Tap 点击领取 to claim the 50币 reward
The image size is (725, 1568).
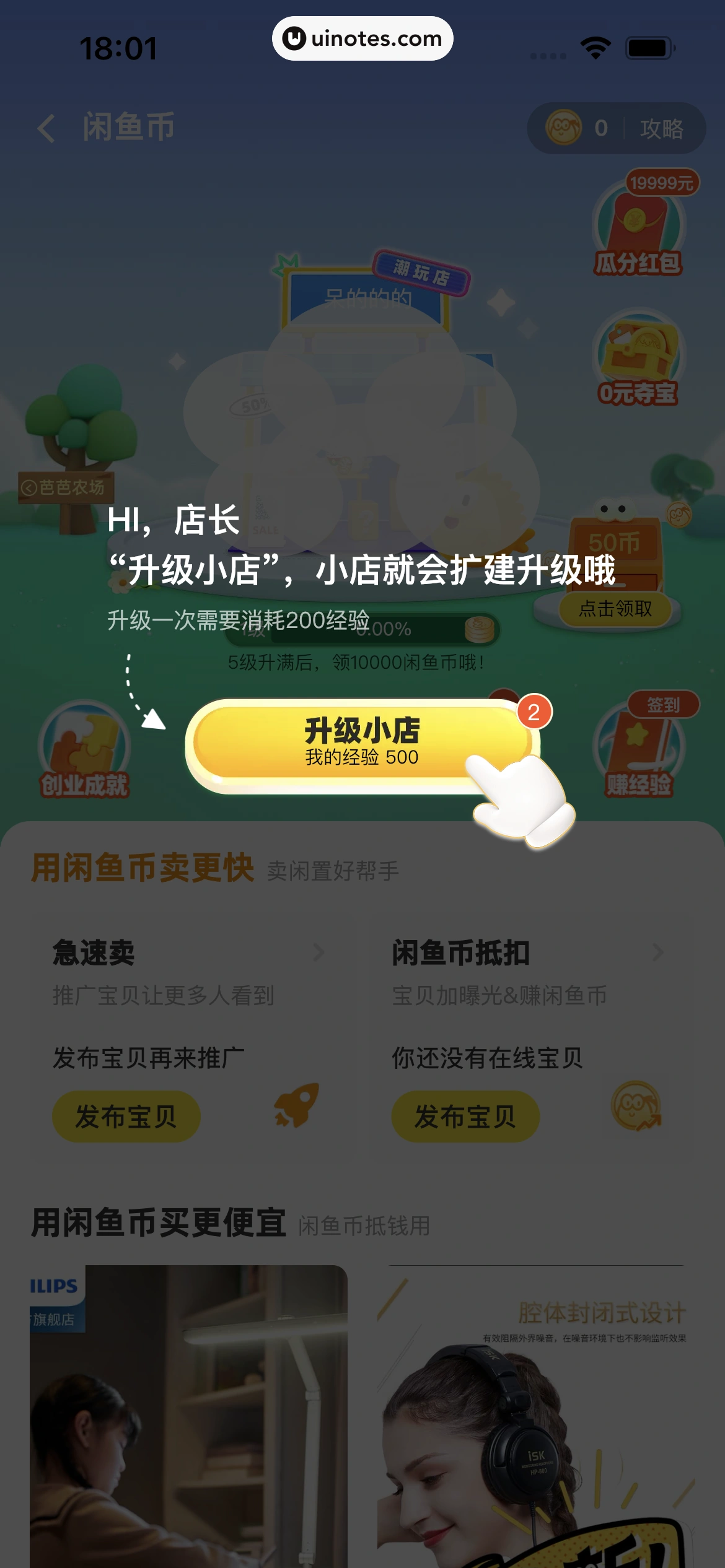(x=616, y=609)
